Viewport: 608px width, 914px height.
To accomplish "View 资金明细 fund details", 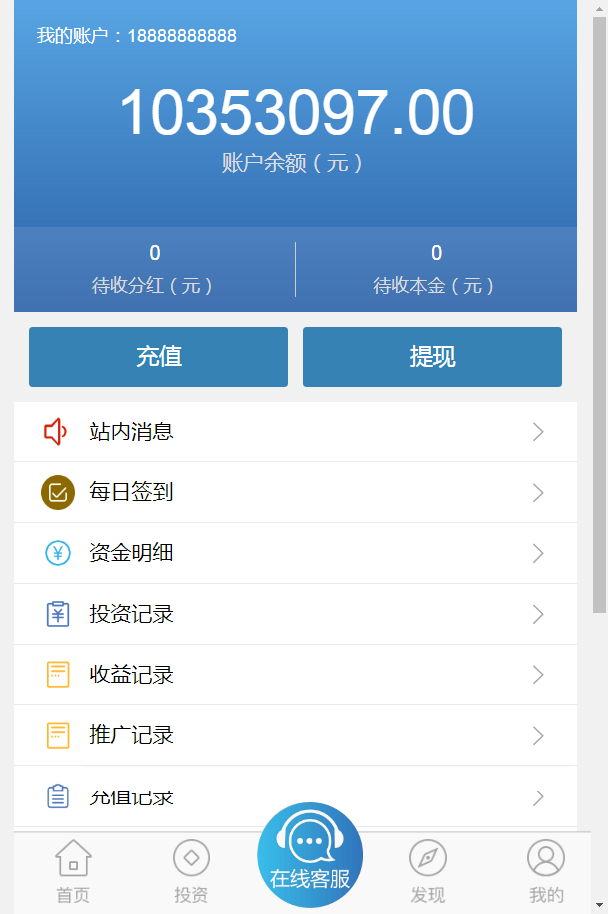I will pos(295,553).
